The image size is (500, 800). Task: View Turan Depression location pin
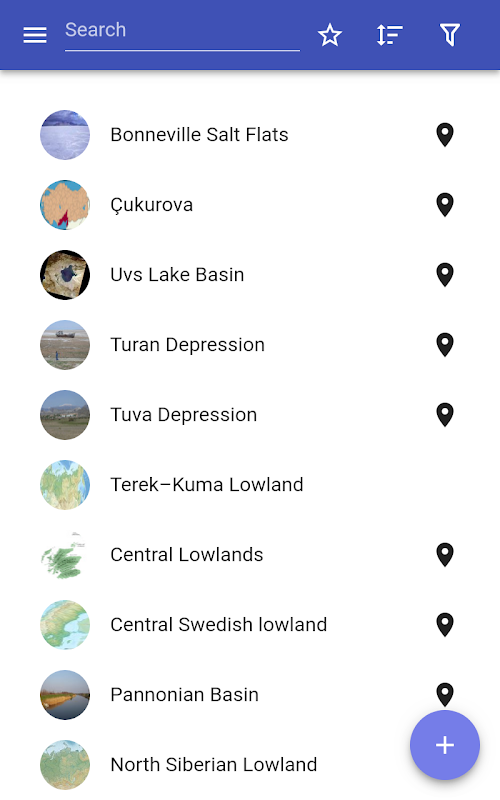(445, 345)
